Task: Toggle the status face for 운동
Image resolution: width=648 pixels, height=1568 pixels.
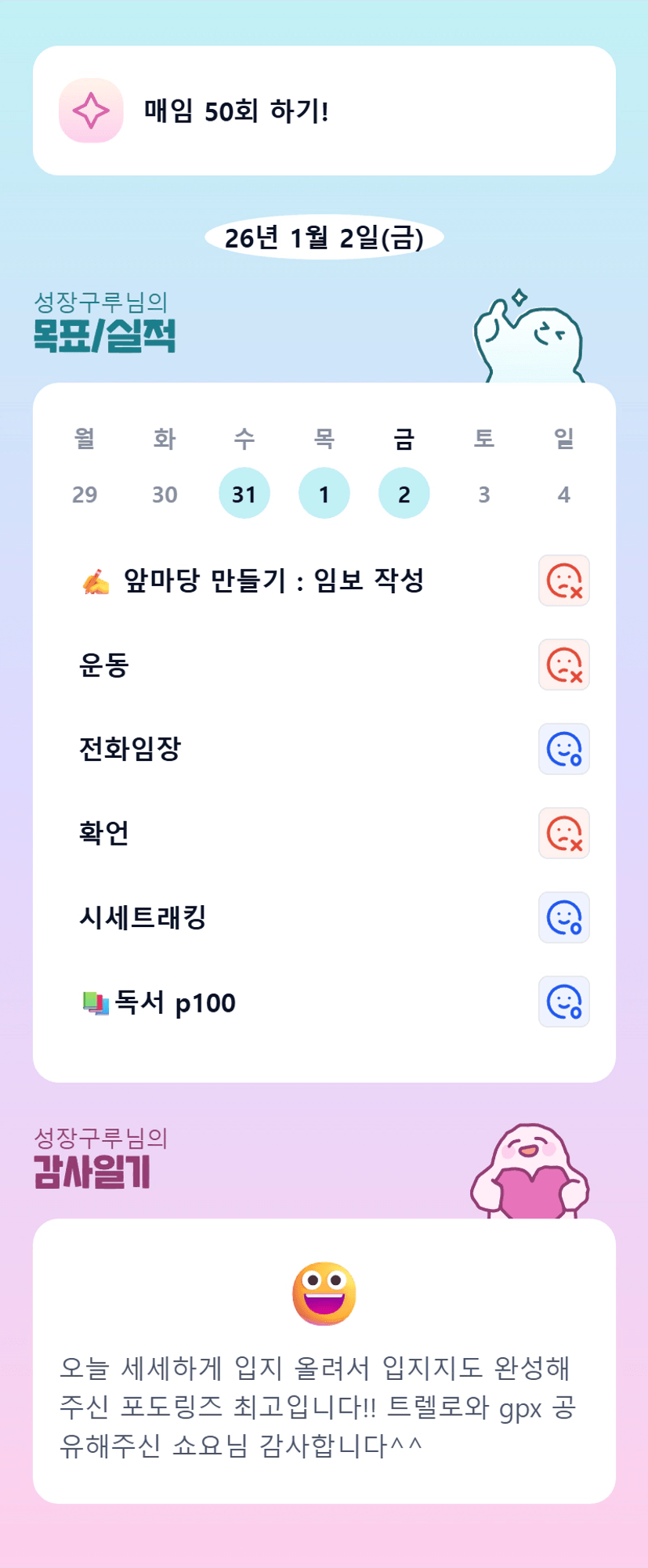Action: (564, 664)
